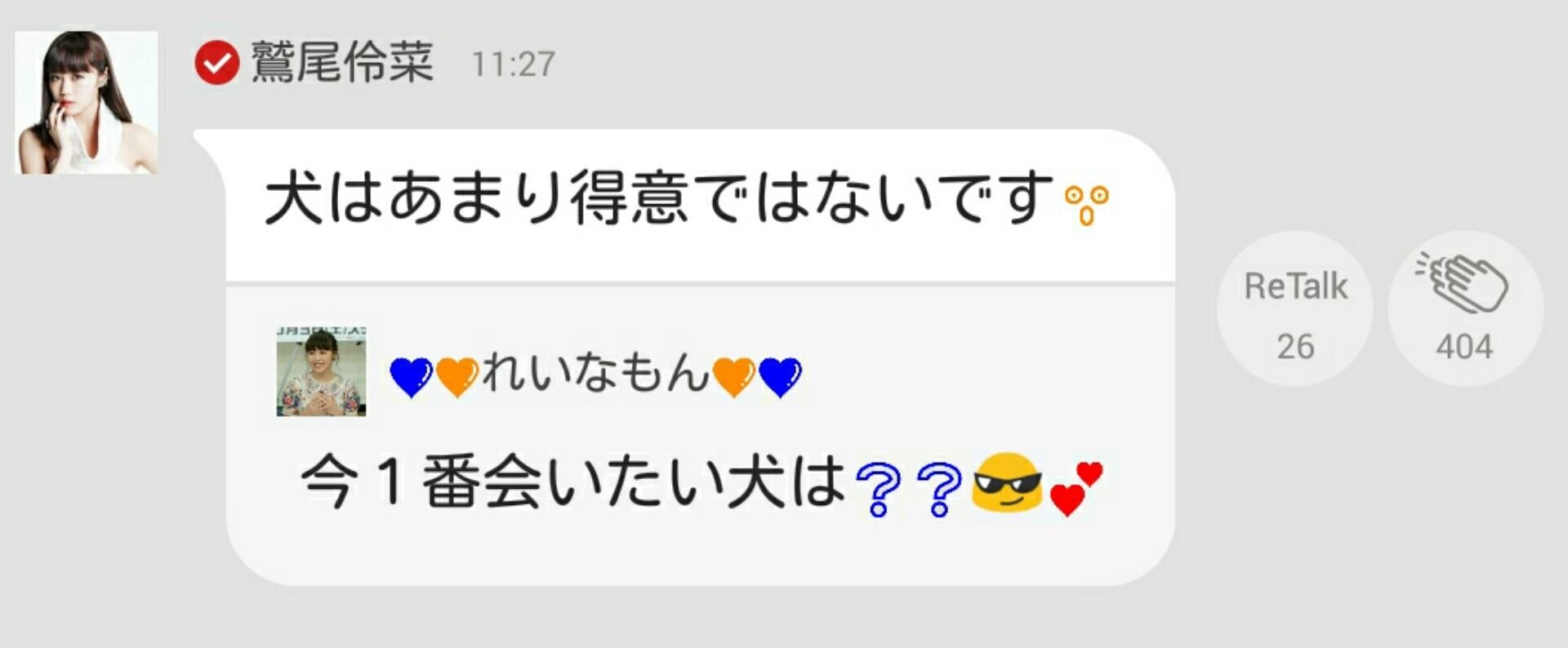
Task: Open 鷲尾伶菜's profile picture
Action: point(87,102)
